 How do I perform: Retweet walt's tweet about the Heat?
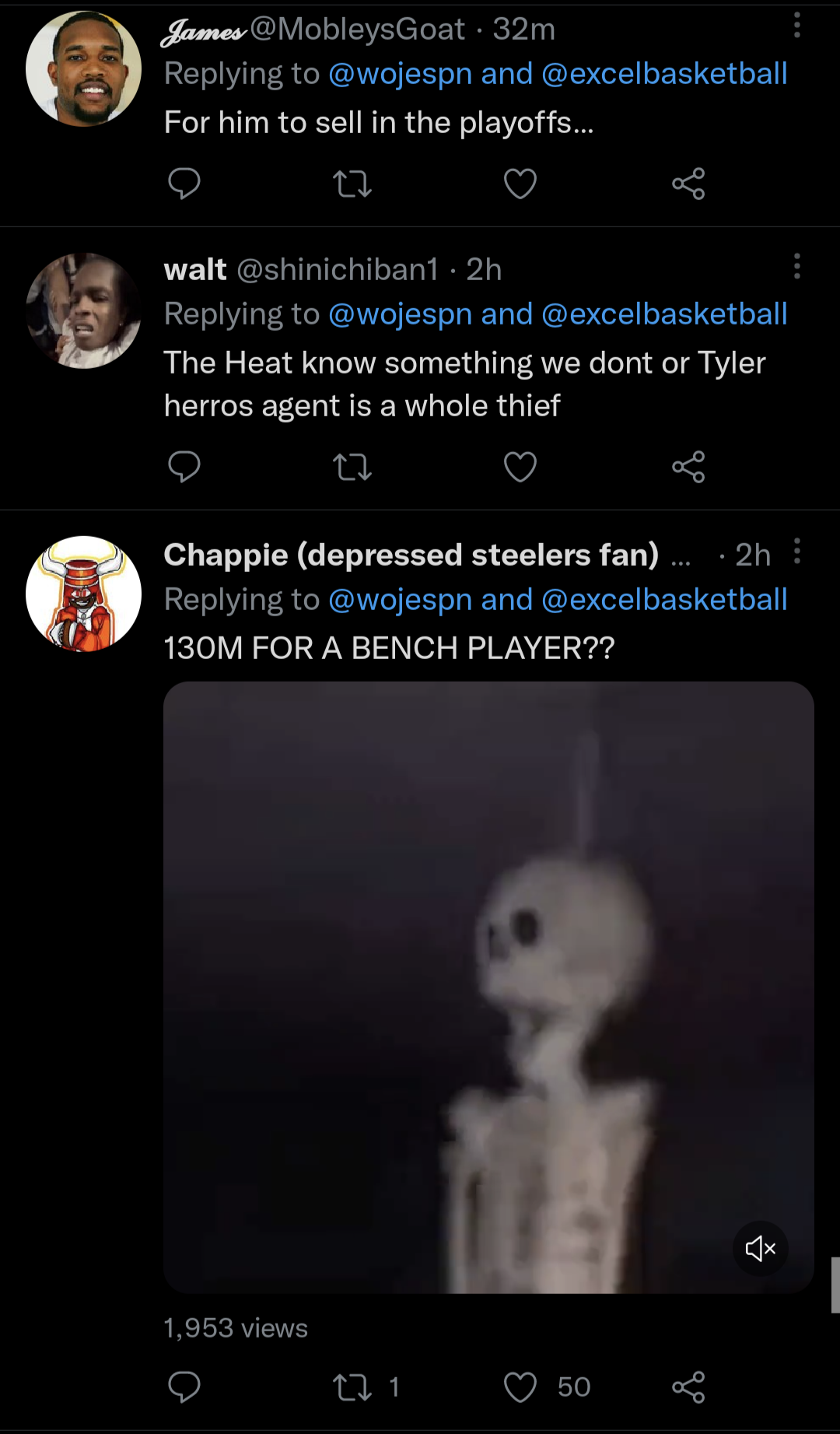(352, 467)
